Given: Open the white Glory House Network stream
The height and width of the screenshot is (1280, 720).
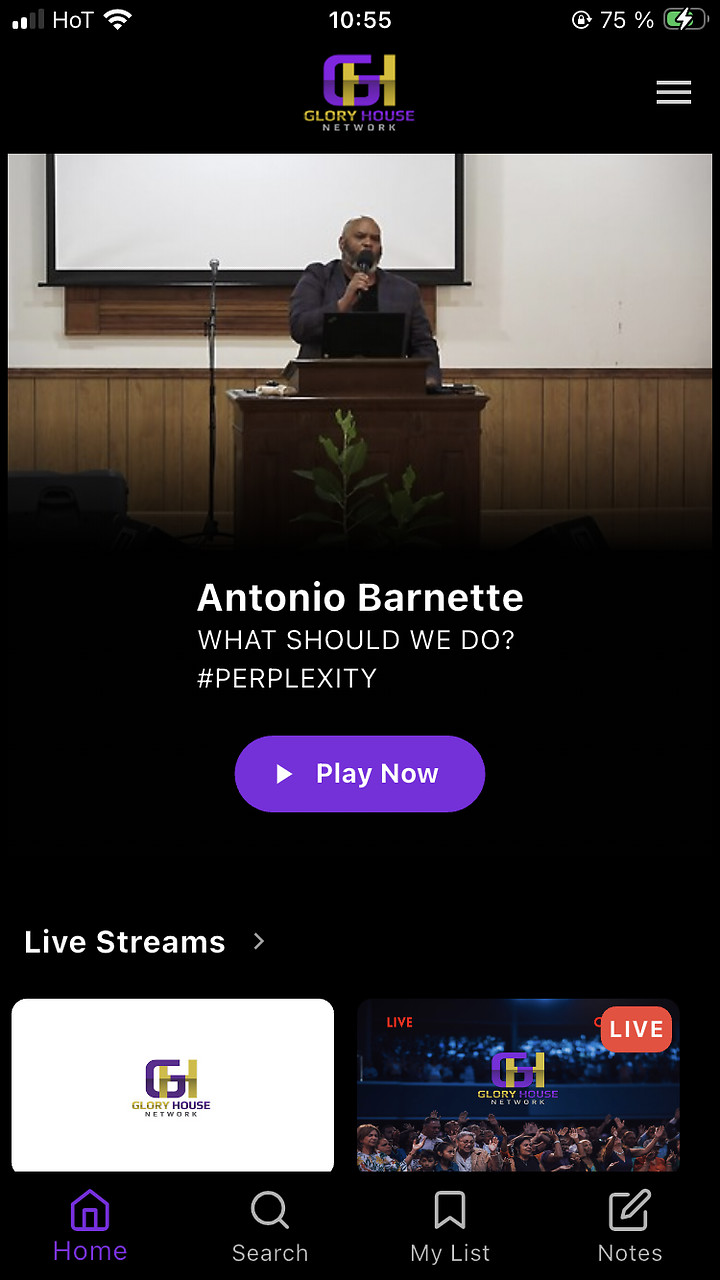Looking at the screenshot, I should 172,1085.
